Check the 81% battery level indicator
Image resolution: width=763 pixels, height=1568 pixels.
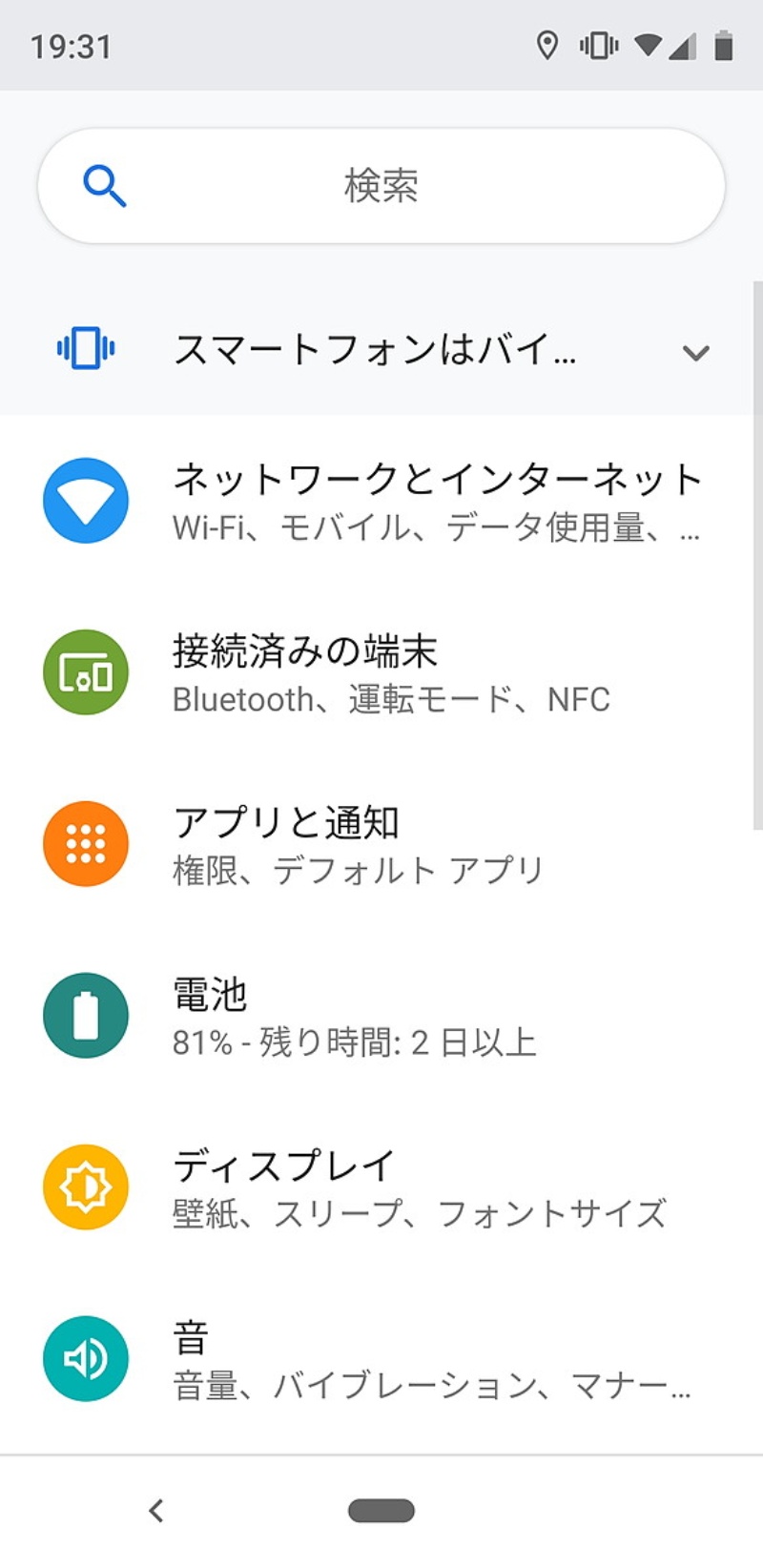coord(353,1042)
